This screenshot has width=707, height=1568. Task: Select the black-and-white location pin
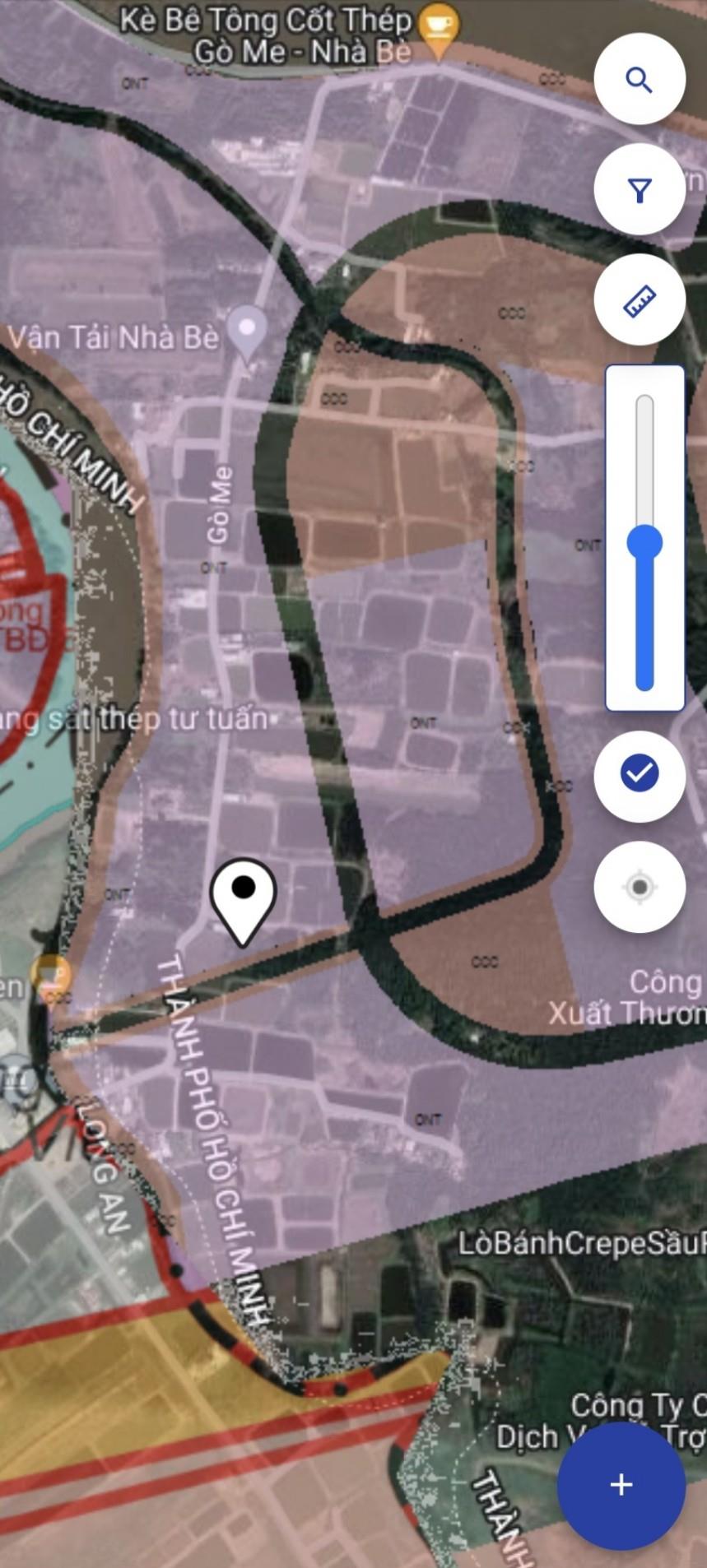pos(243,902)
